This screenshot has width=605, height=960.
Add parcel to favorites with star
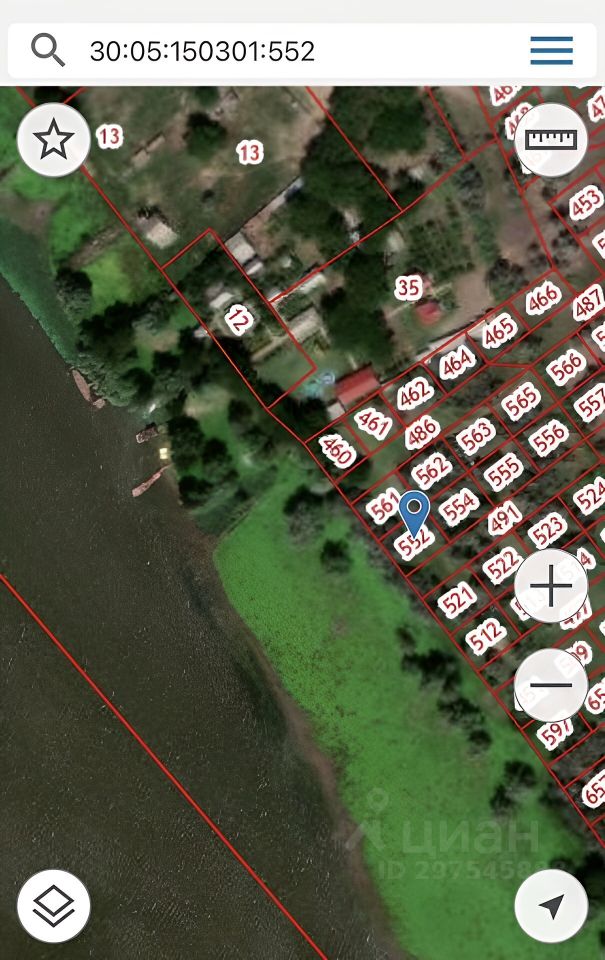pyautogui.click(x=53, y=141)
